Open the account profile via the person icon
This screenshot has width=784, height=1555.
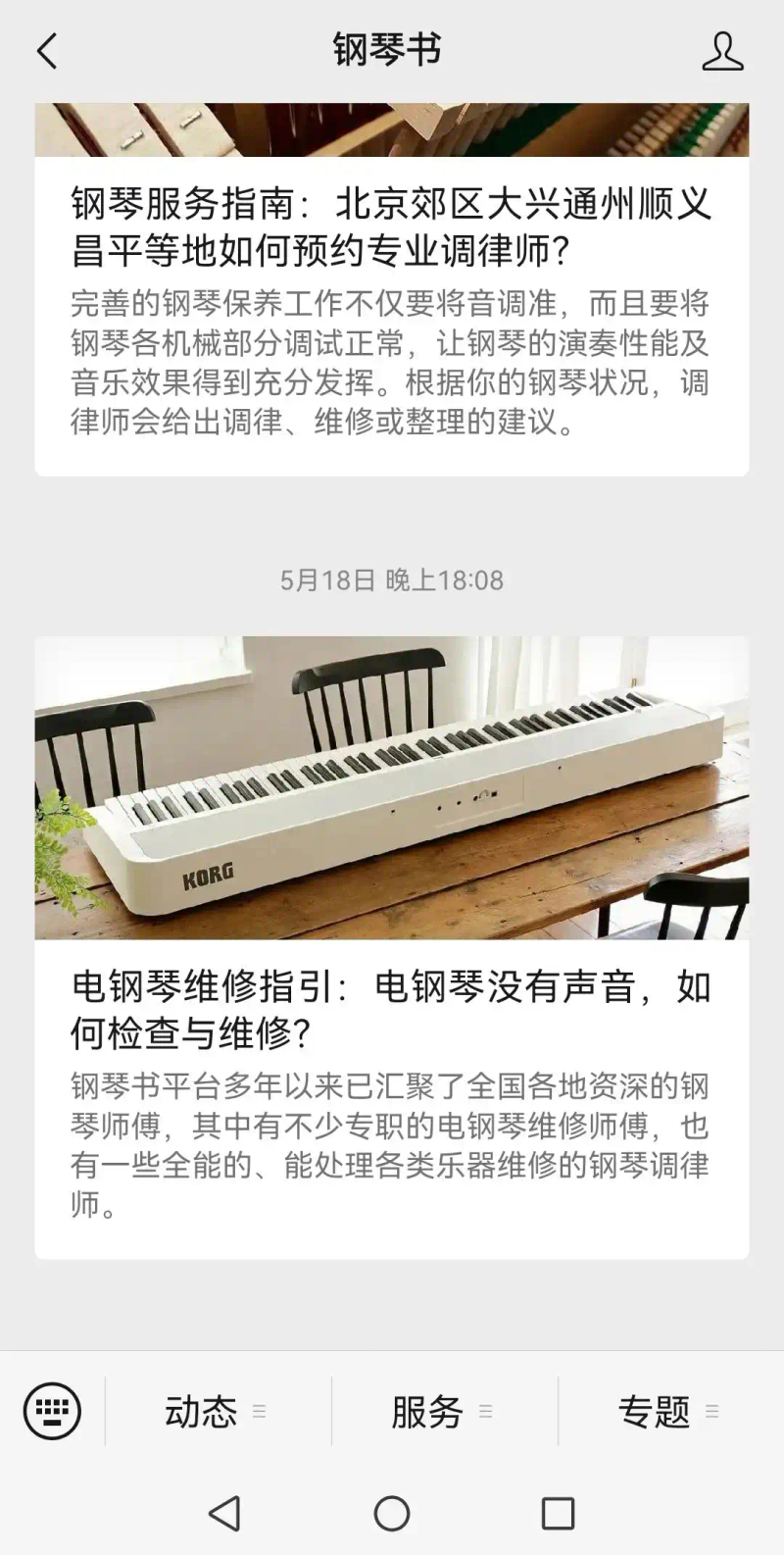[724, 50]
